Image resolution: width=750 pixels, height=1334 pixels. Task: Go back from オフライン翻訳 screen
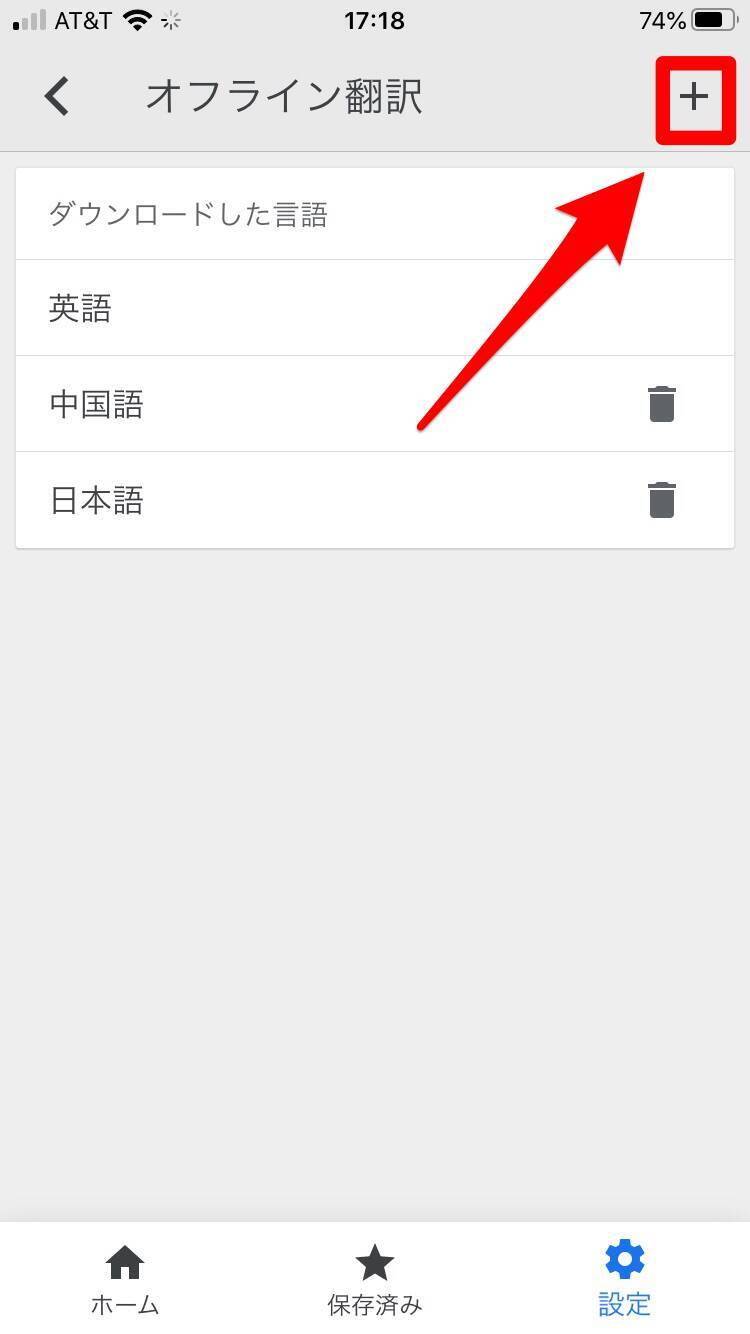point(57,97)
